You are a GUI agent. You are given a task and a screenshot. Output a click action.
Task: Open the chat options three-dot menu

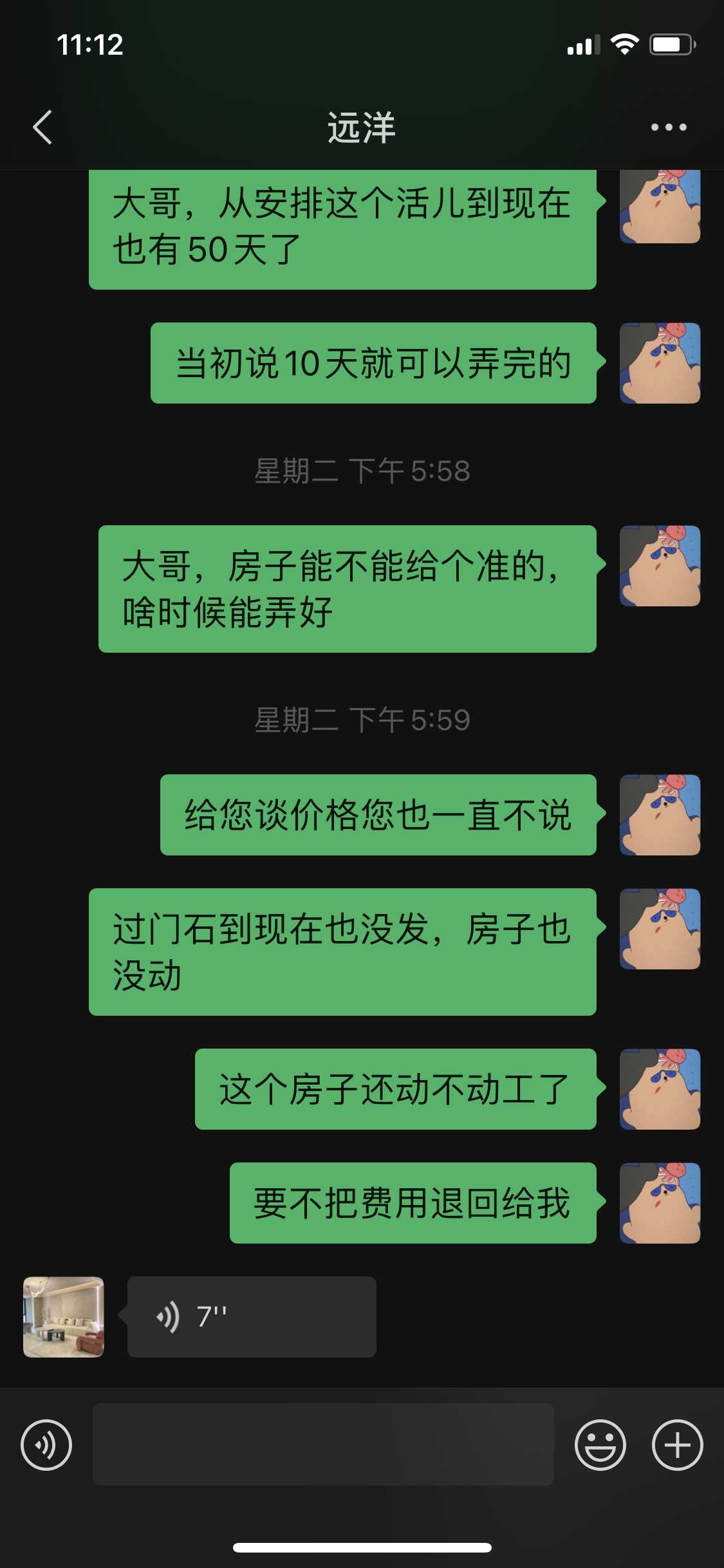click(x=668, y=127)
